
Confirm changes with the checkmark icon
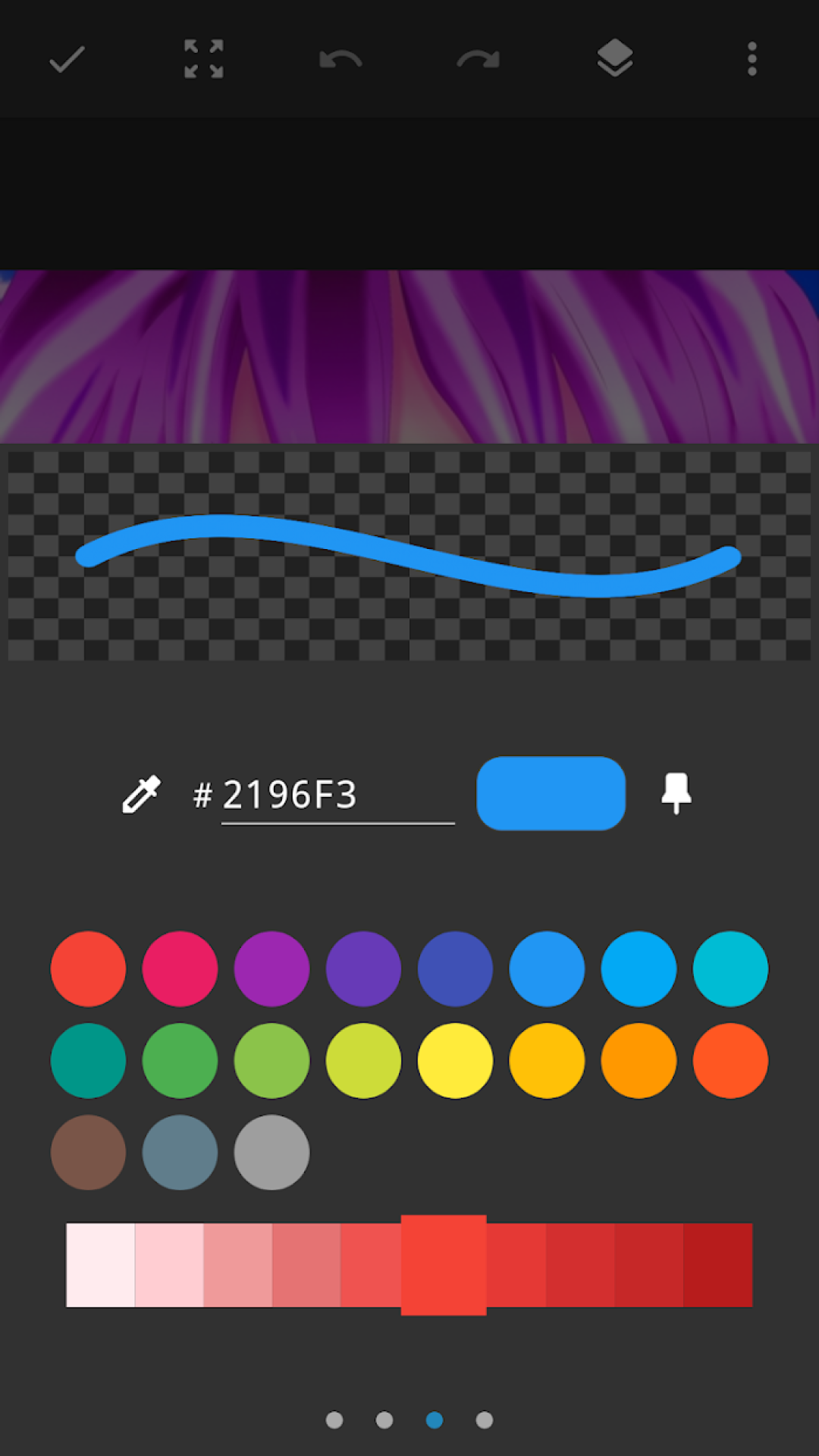click(x=67, y=59)
